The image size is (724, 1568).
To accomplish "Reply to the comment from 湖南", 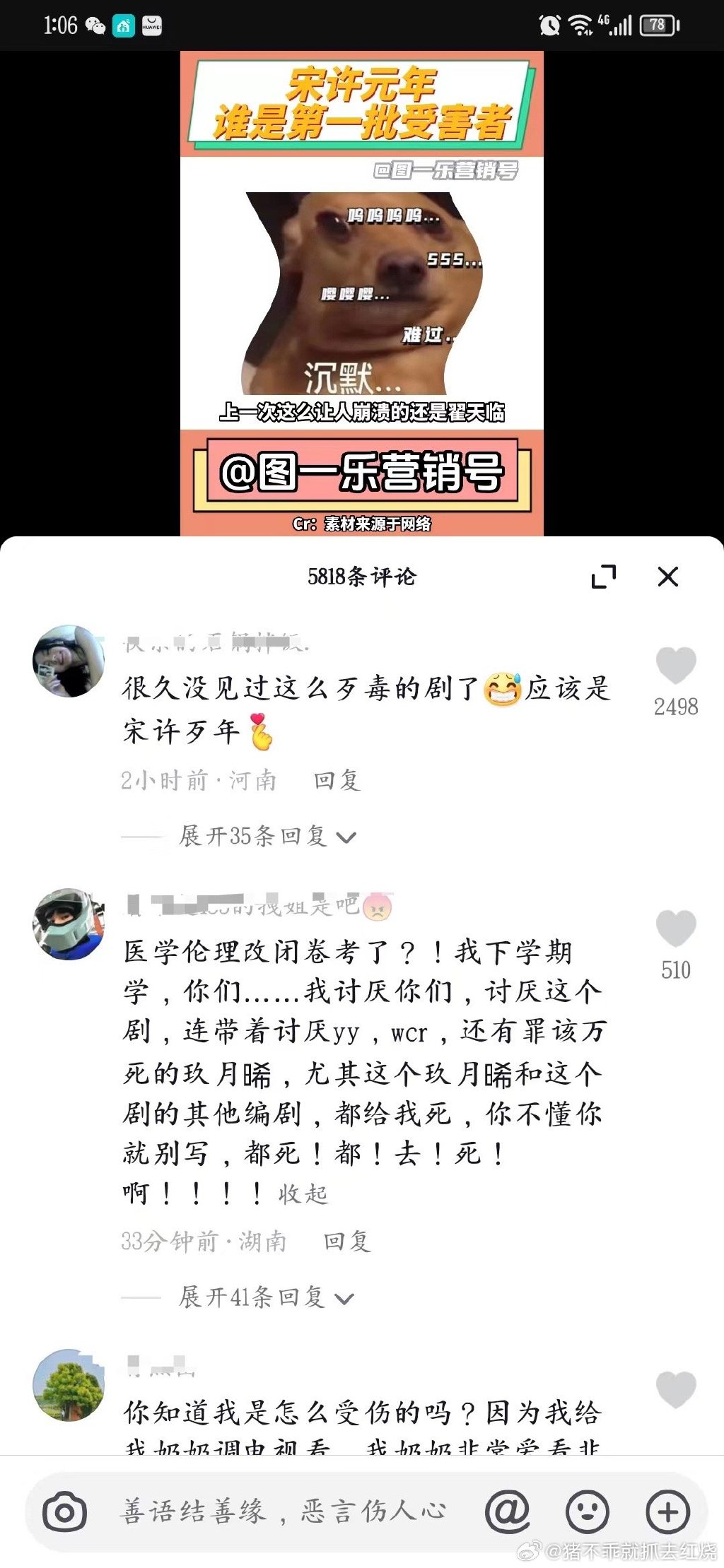I will pos(347,1241).
